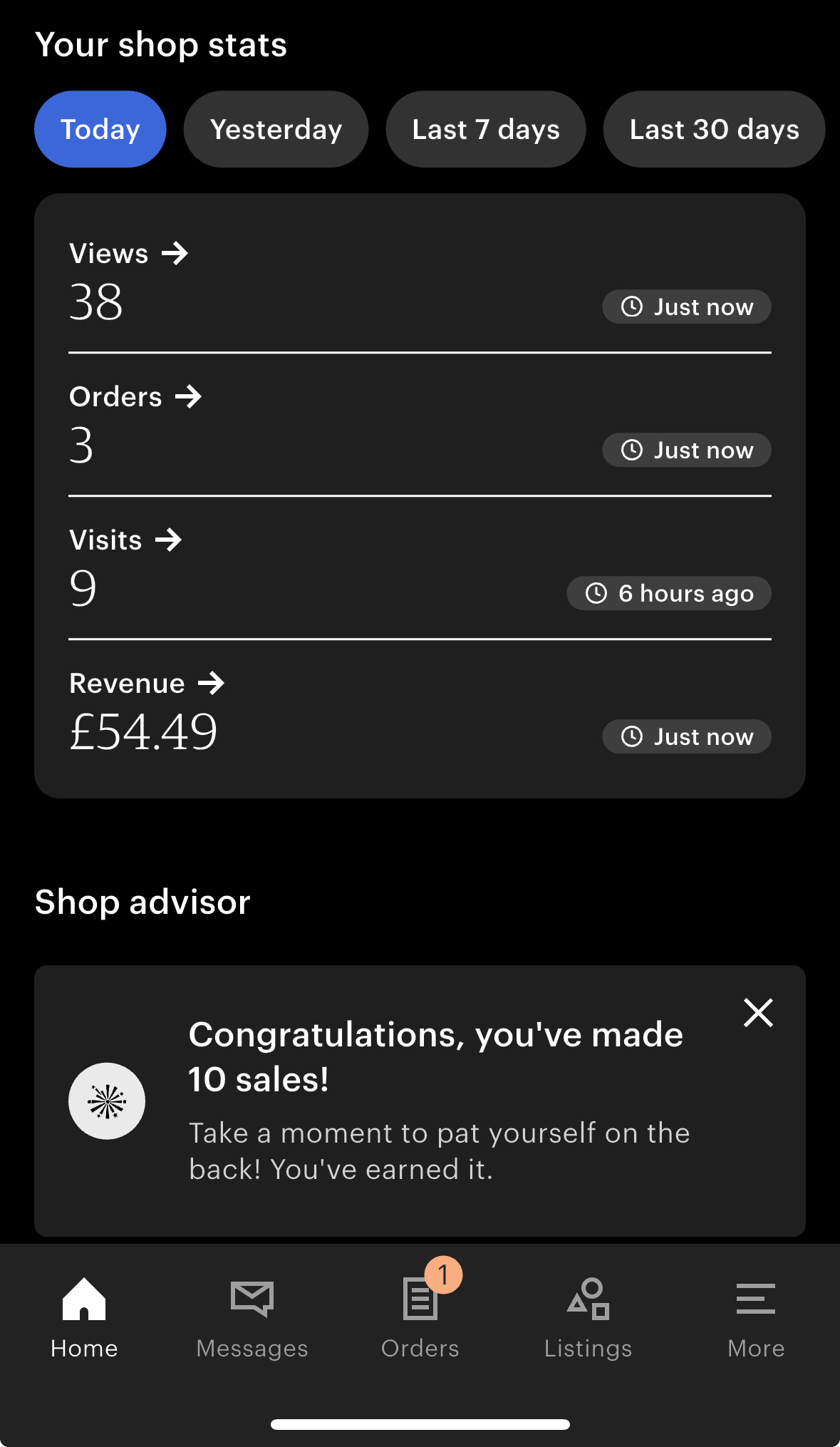
Task: Open Listings using the shapes icon
Action: coord(588,1299)
